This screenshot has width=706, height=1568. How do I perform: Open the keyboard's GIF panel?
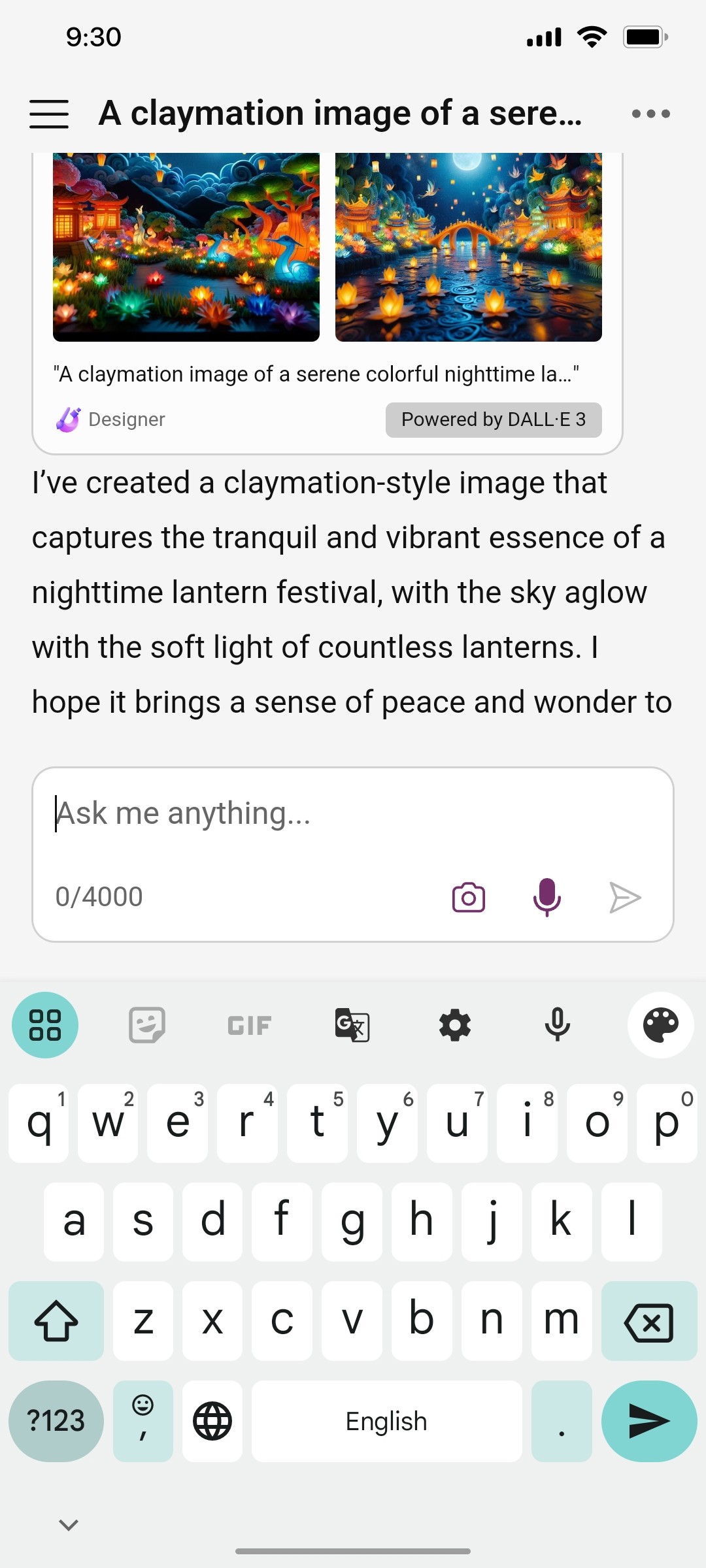[x=249, y=1026]
